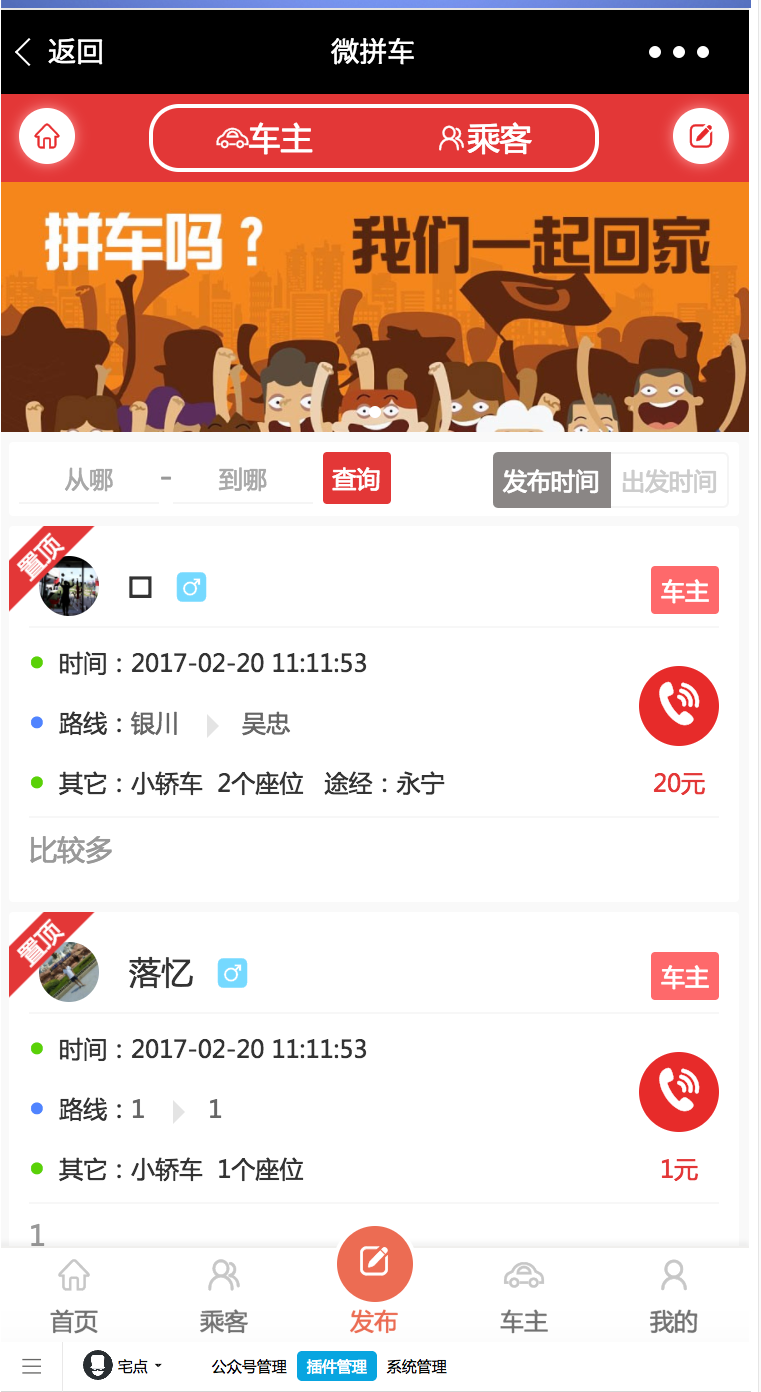
Task: Focus the 从哪 departure field
Action: click(x=89, y=481)
